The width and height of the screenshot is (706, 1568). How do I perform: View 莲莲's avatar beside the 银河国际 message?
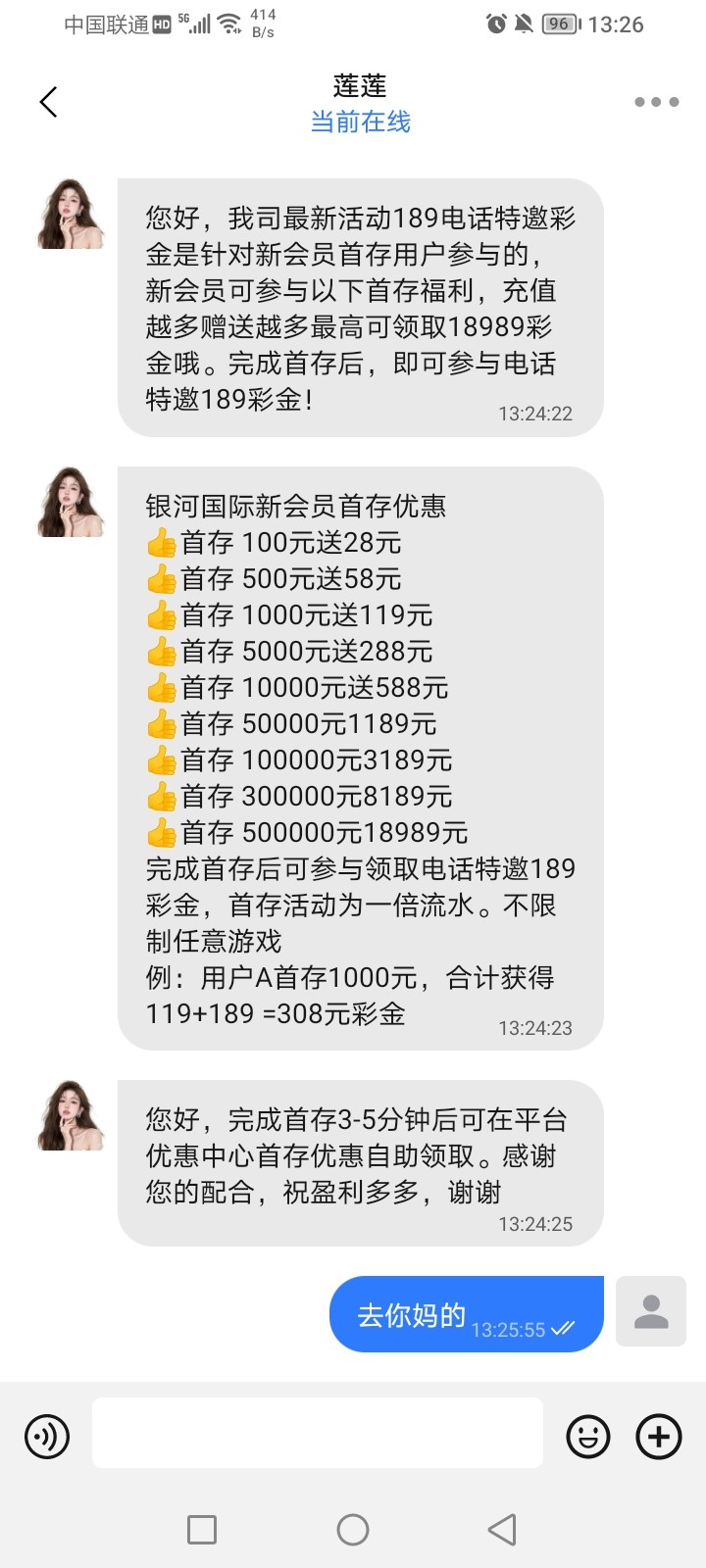click(71, 502)
